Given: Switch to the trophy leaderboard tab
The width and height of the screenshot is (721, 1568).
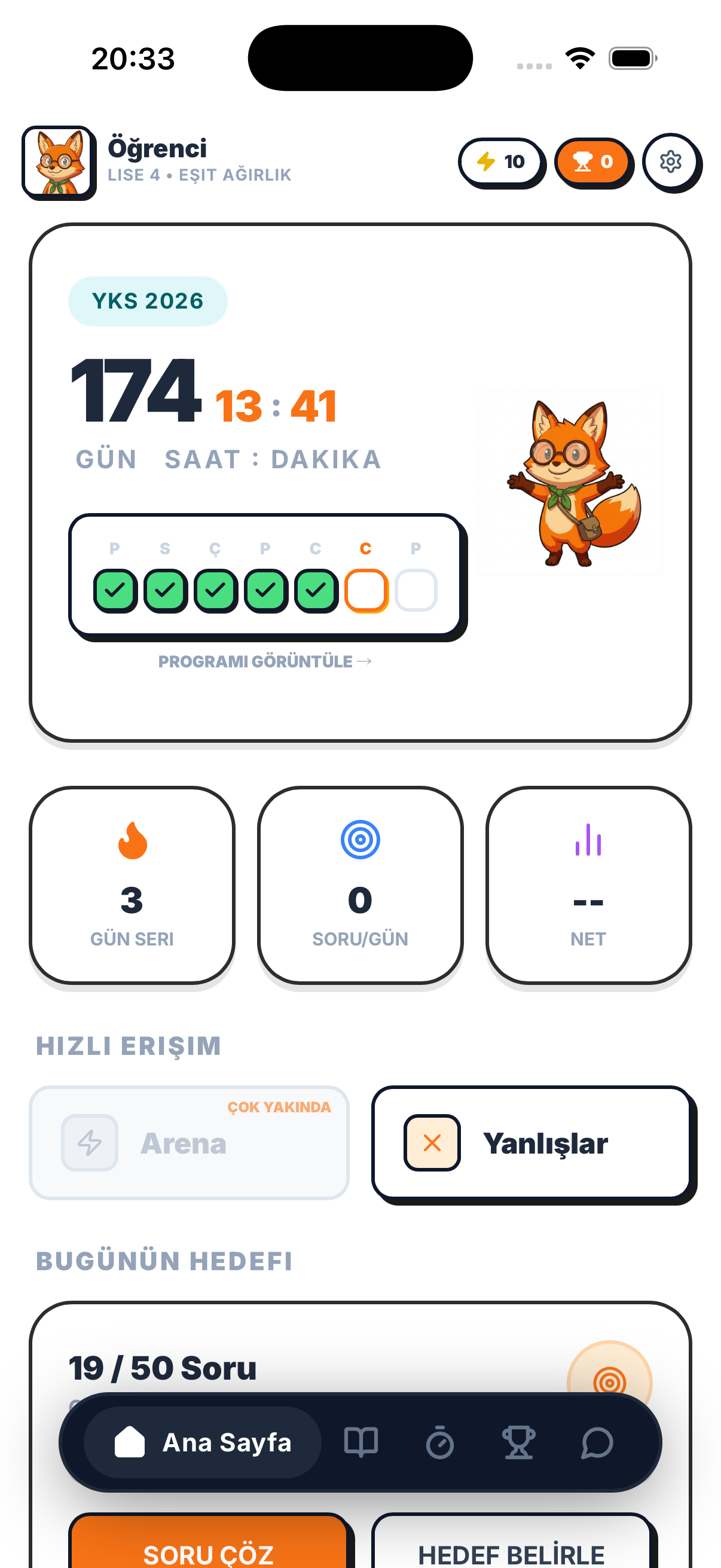Looking at the screenshot, I should pos(518,1442).
